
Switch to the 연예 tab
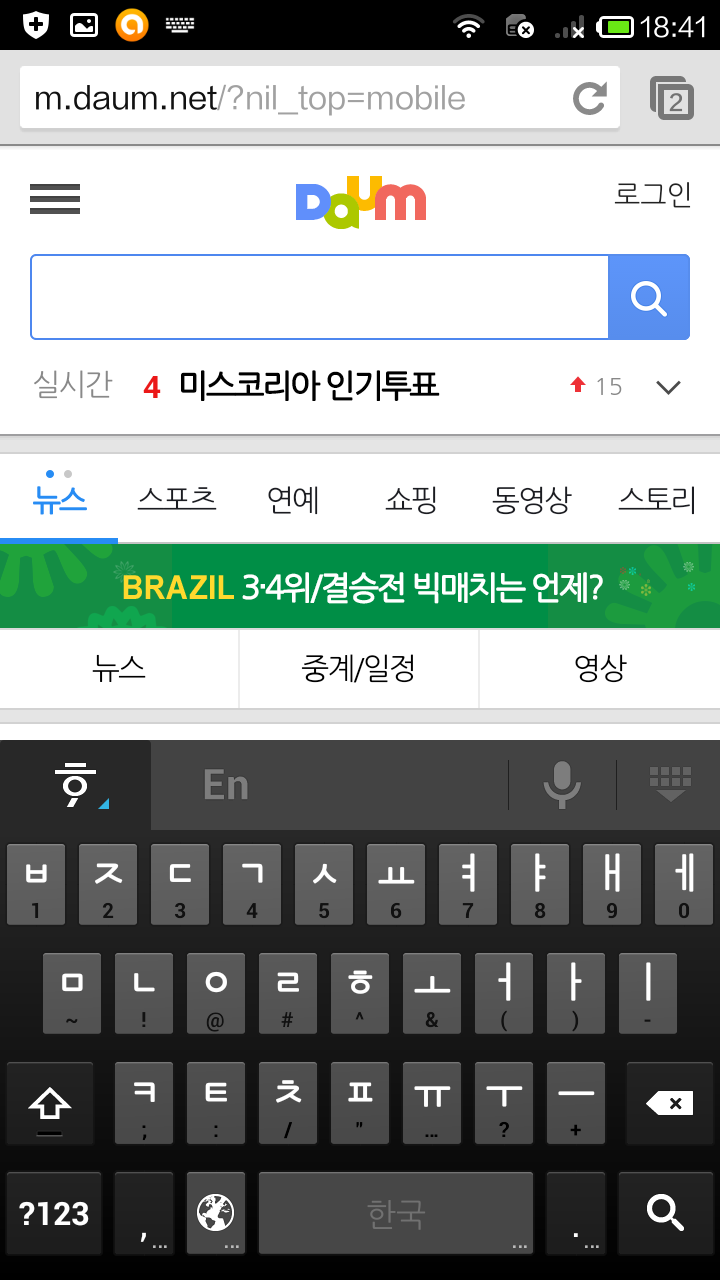(293, 499)
